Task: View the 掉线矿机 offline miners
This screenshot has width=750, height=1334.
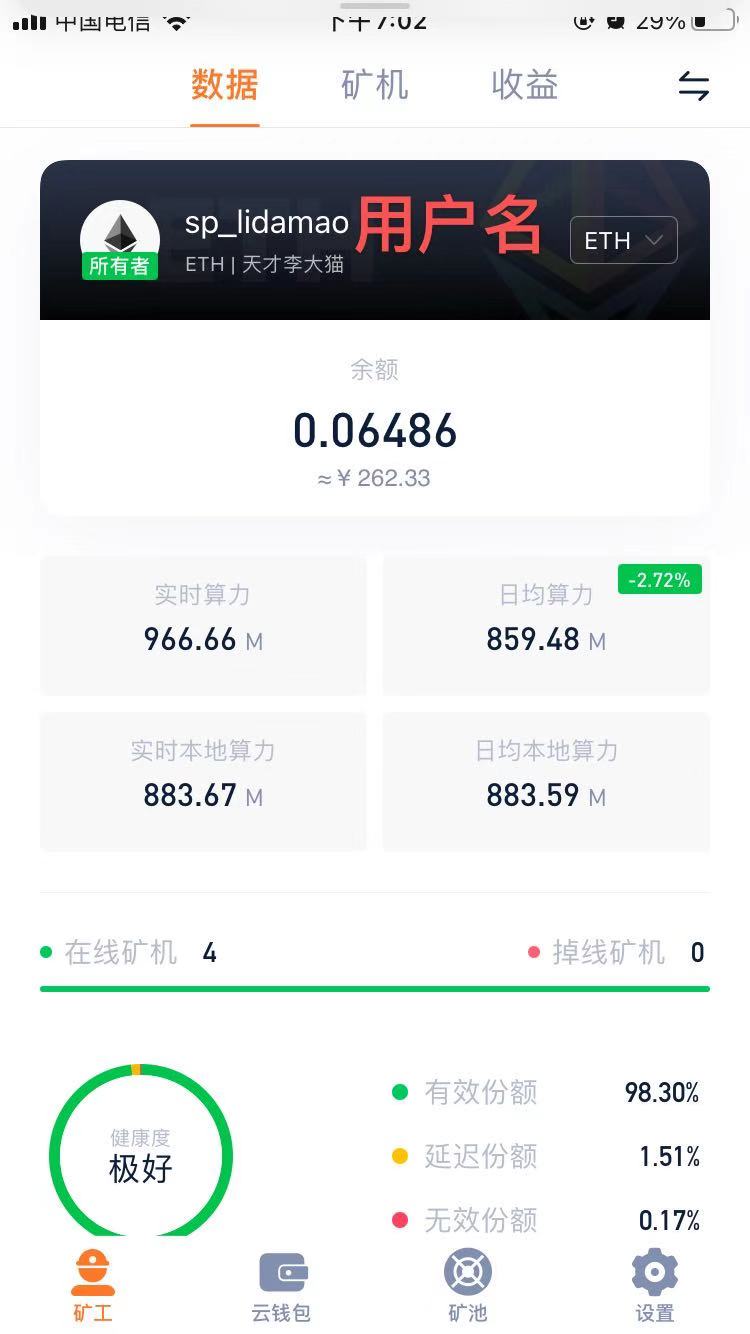Action: (x=617, y=953)
